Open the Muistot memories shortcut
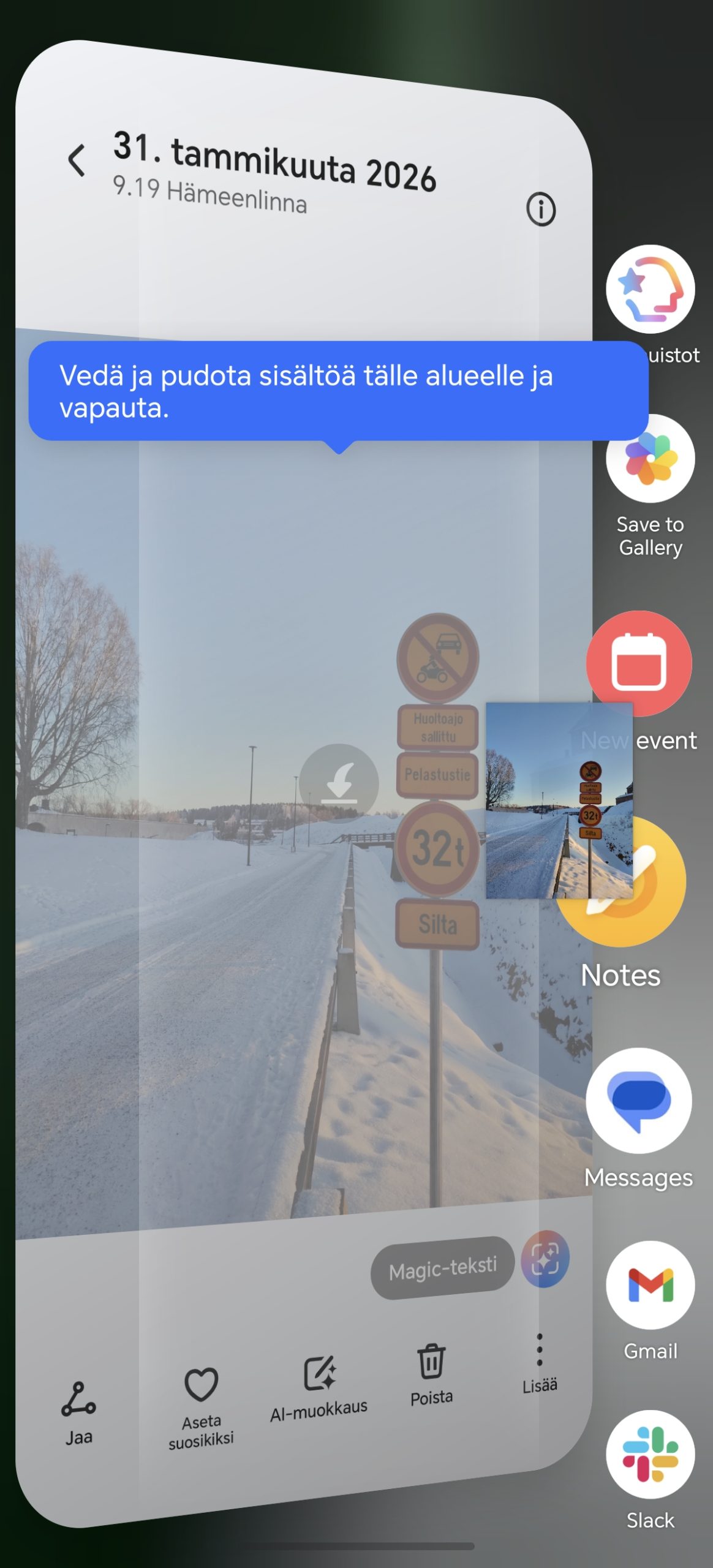713x1568 pixels. coord(650,289)
